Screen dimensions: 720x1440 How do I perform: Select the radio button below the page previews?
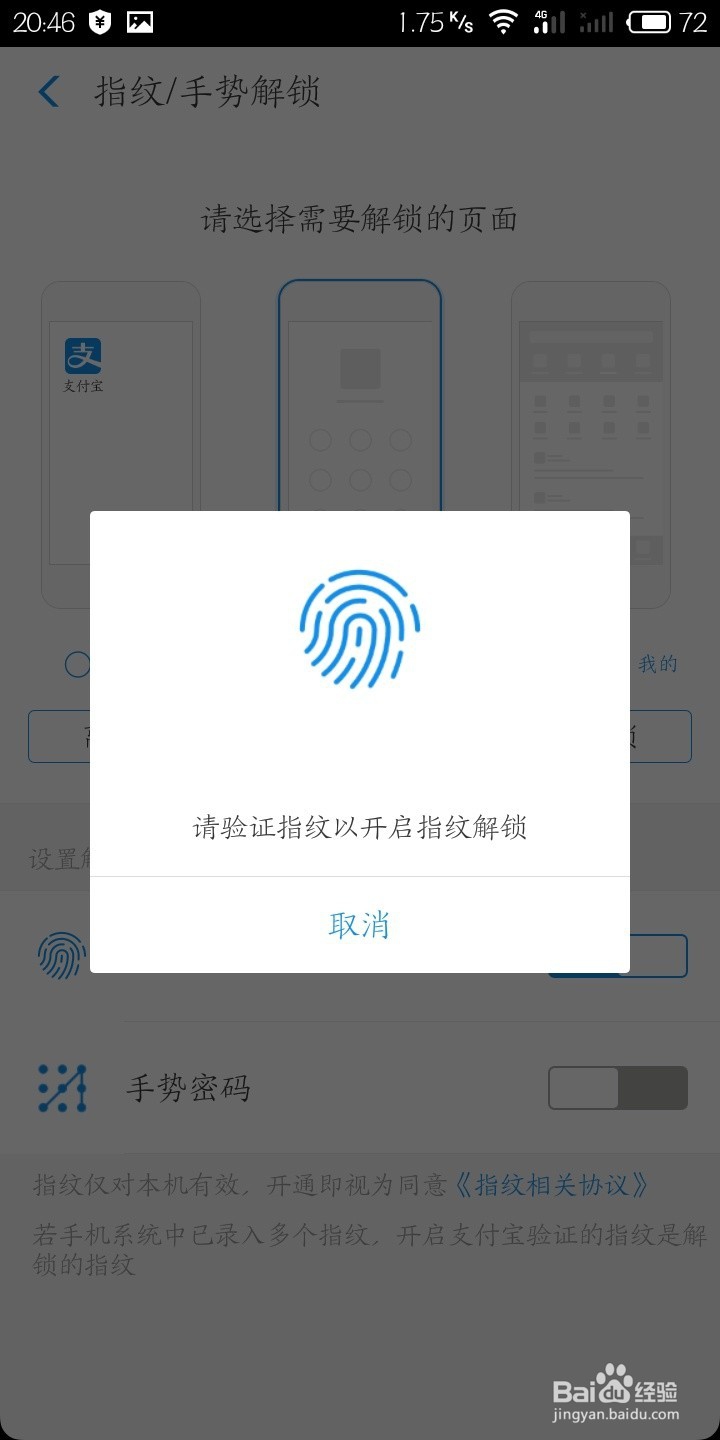[78, 663]
